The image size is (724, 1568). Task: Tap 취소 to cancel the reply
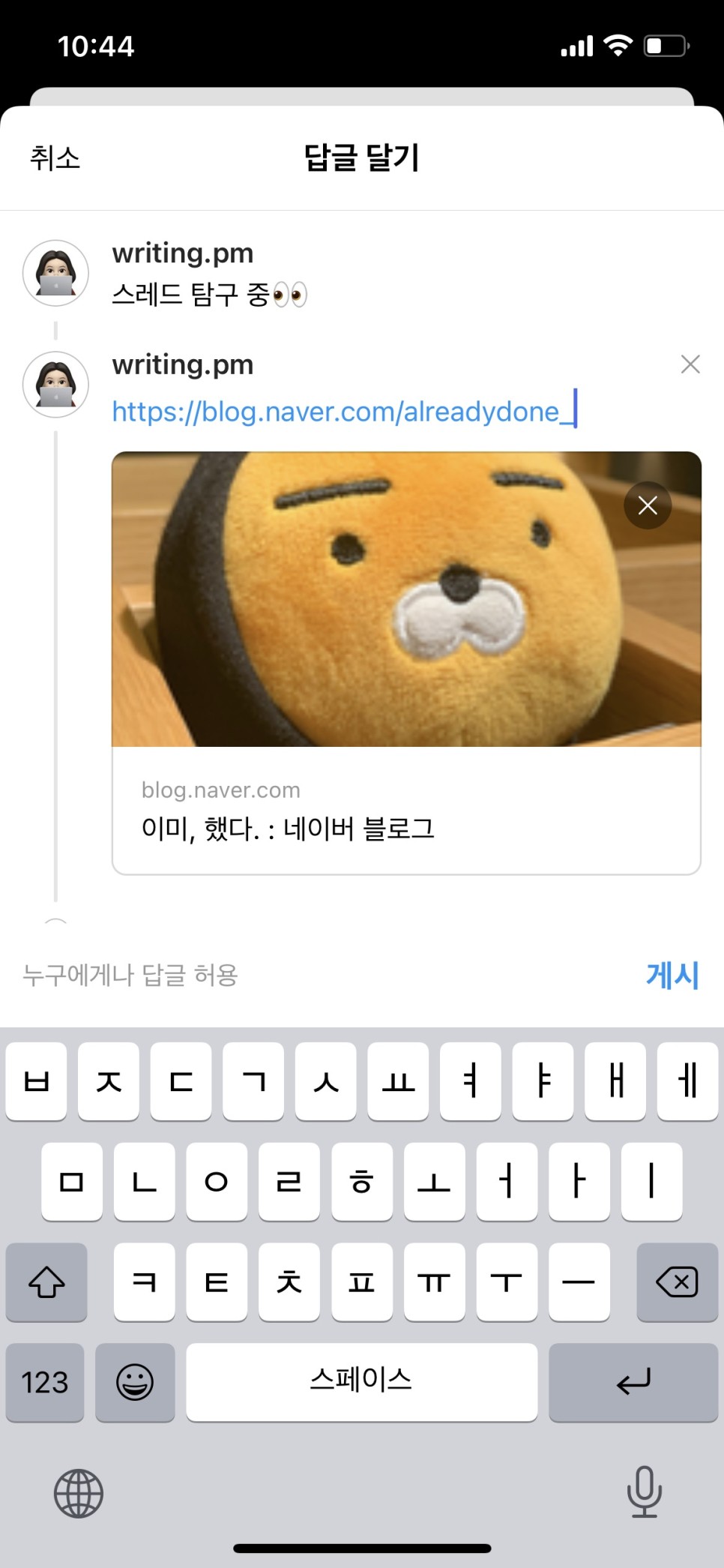(55, 158)
